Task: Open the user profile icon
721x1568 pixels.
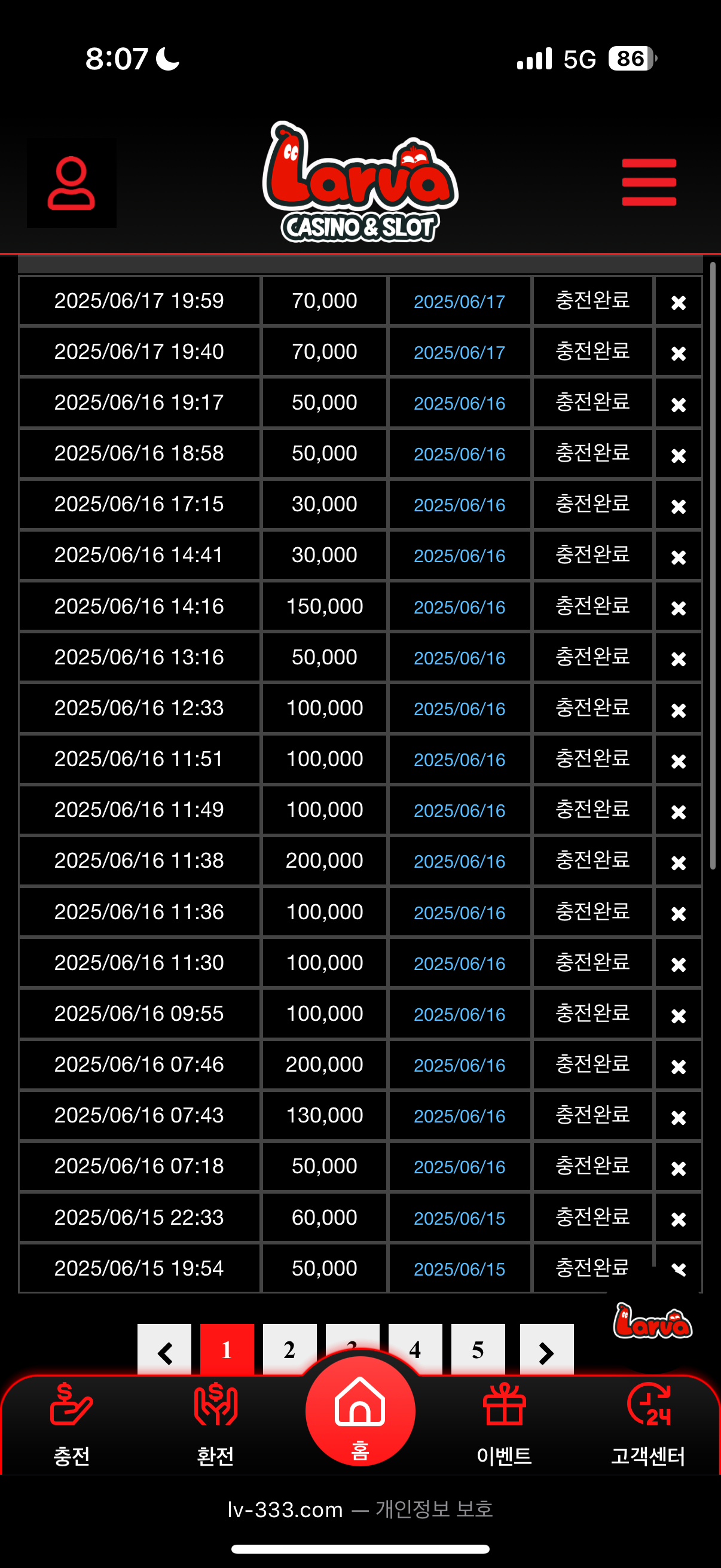Action: pos(71,183)
